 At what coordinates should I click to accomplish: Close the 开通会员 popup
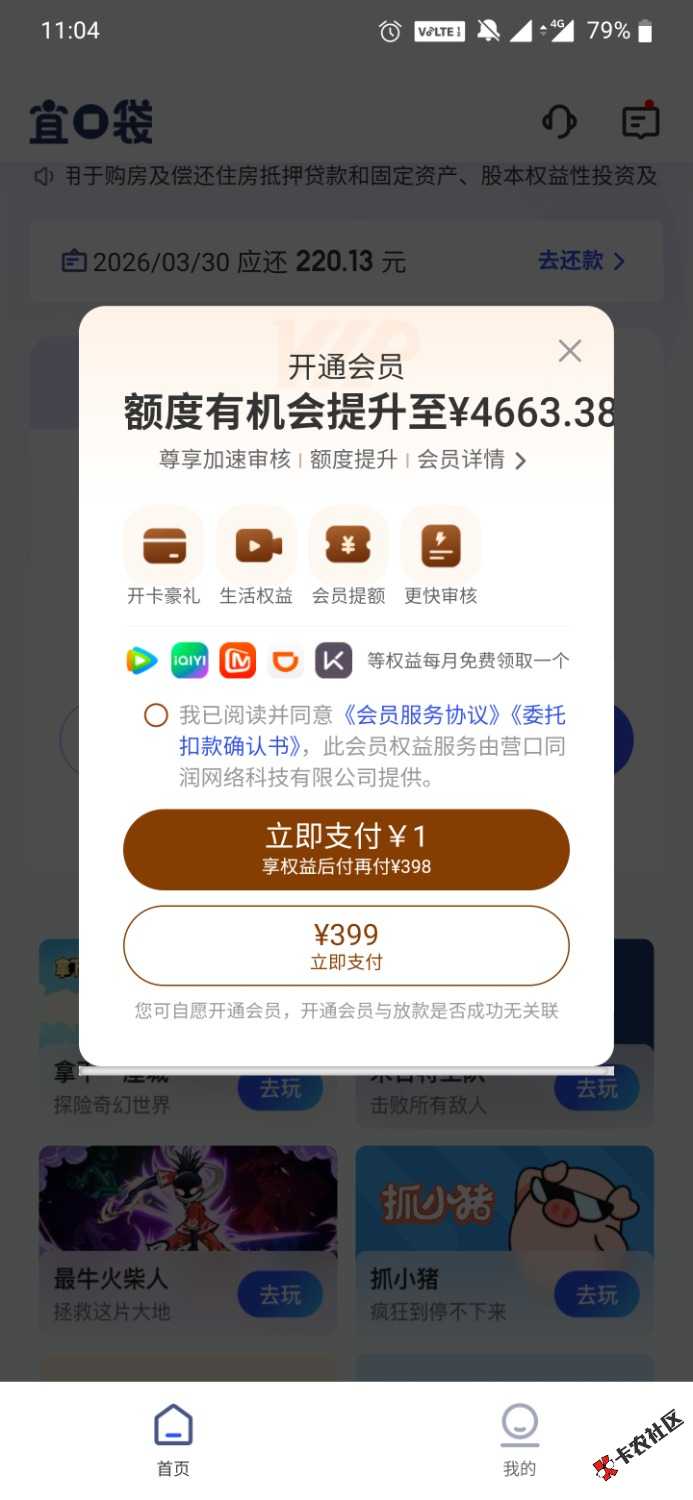coord(570,351)
